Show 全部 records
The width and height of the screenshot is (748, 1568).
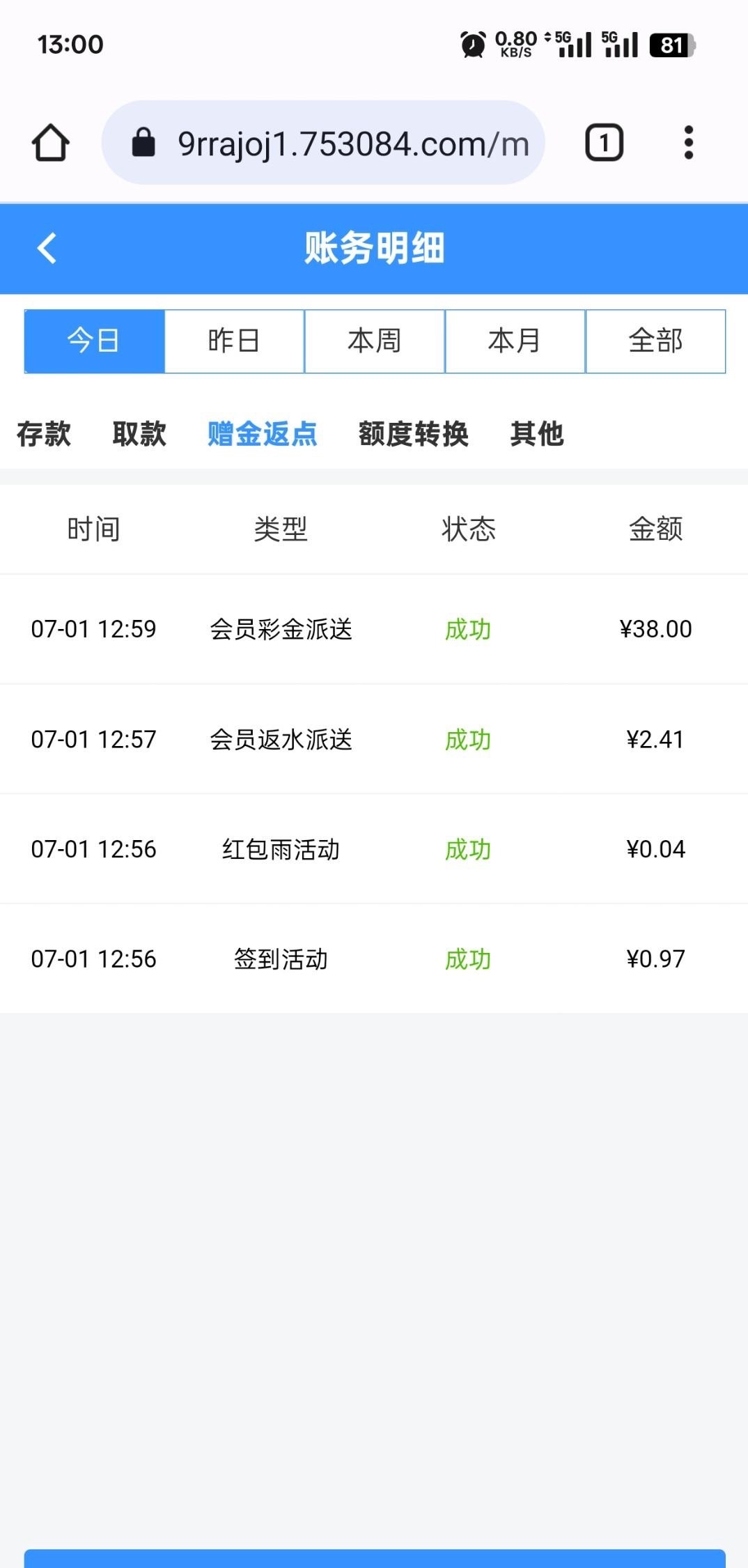655,341
